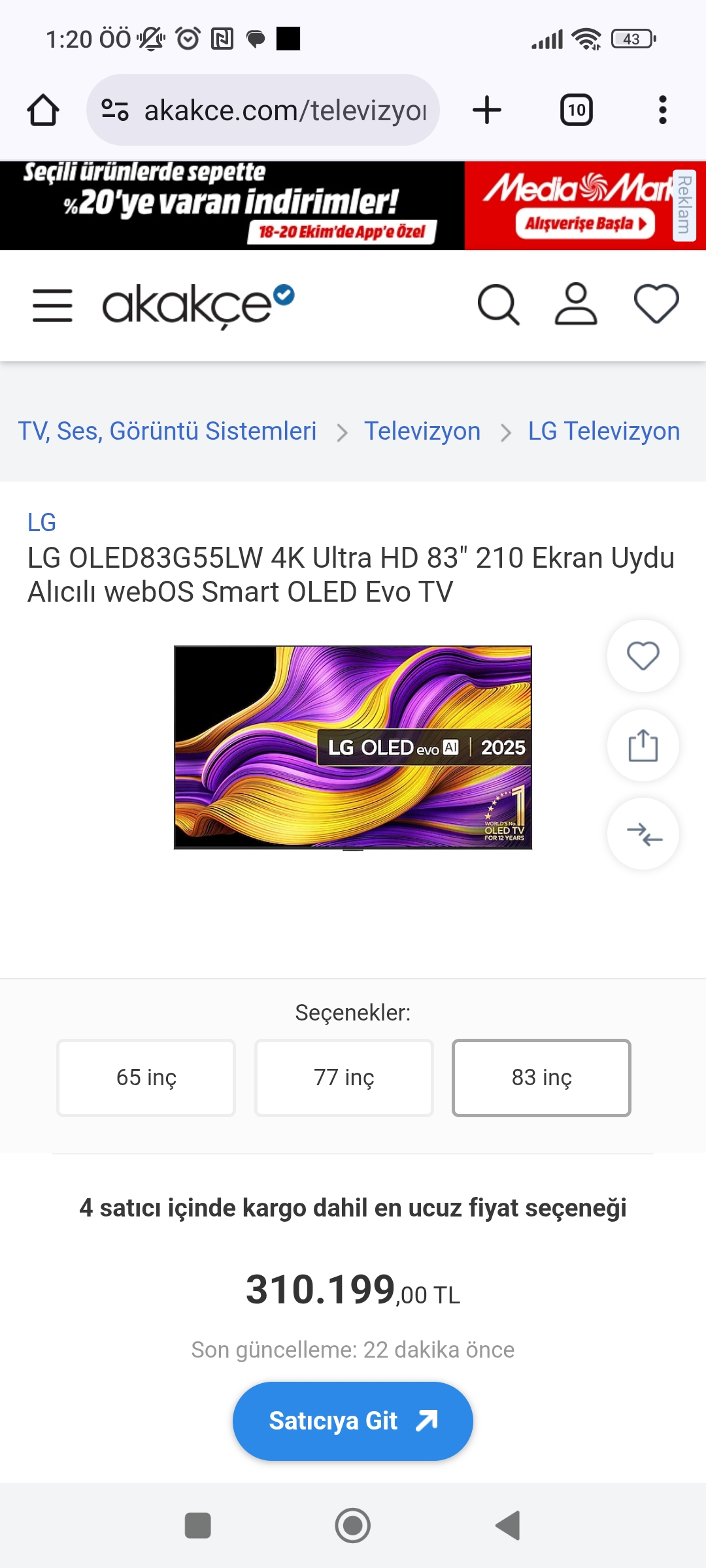Search for products on akakçe
Image resolution: width=706 pixels, height=1568 pixels.
(x=498, y=304)
